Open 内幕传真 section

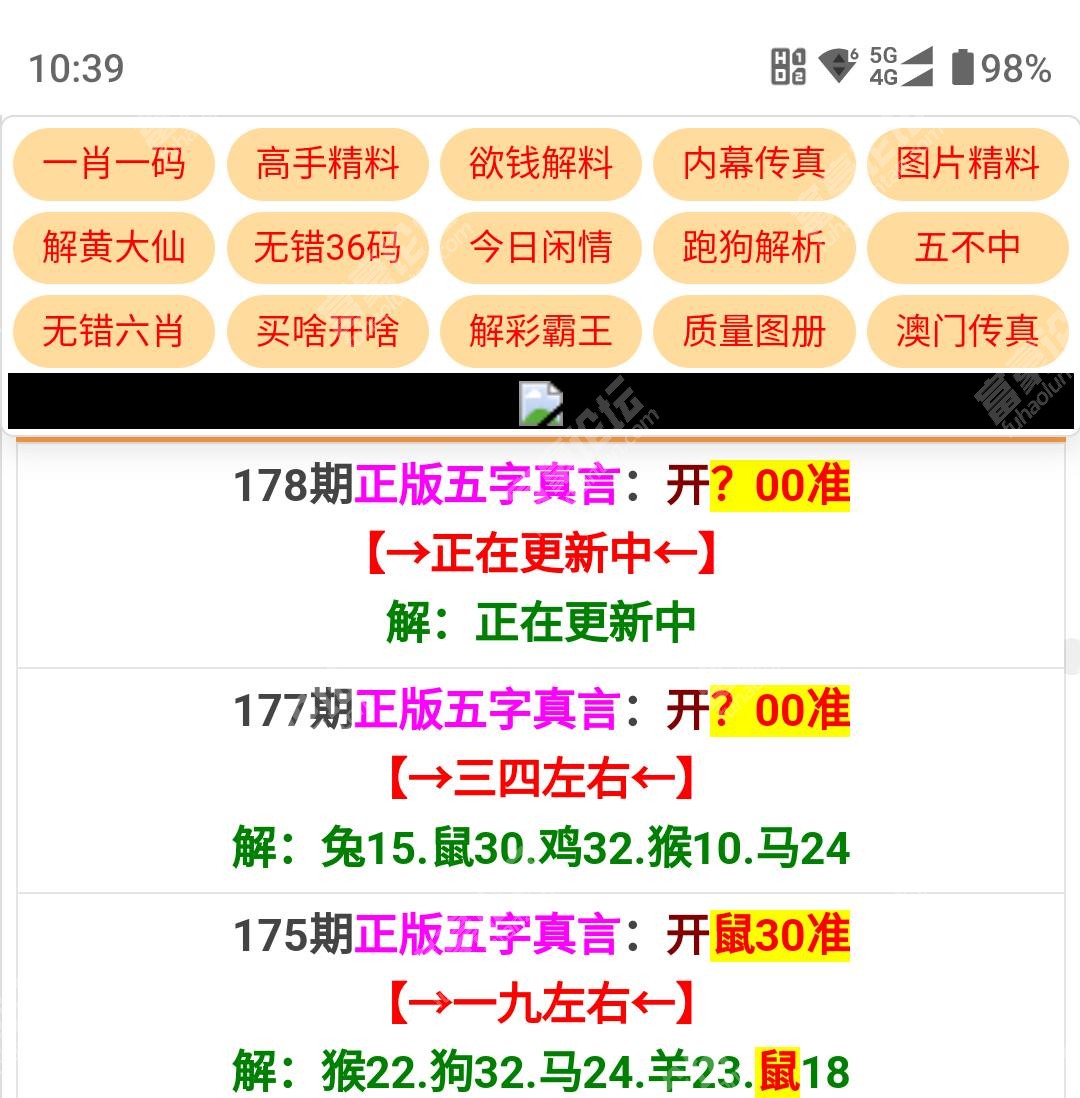(x=754, y=164)
